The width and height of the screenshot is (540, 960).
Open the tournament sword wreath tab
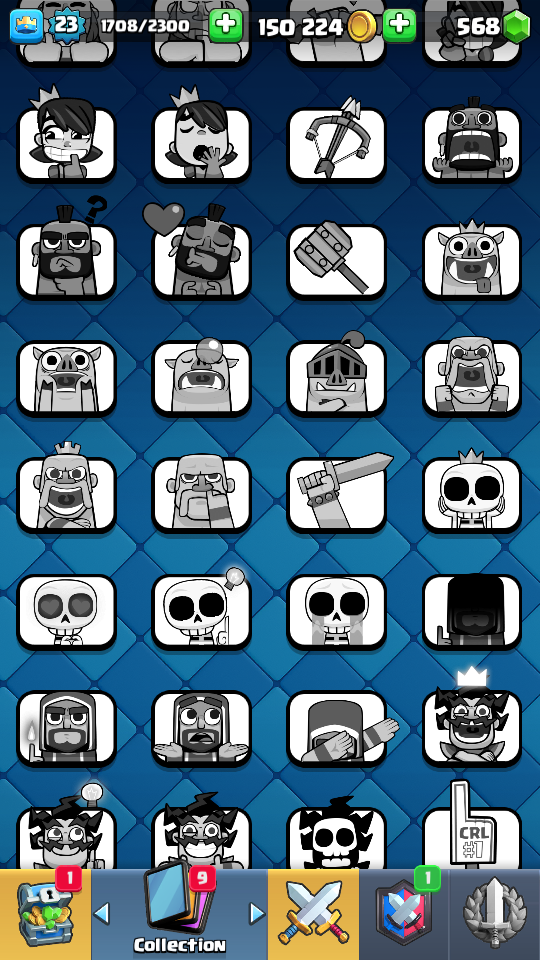495,914
